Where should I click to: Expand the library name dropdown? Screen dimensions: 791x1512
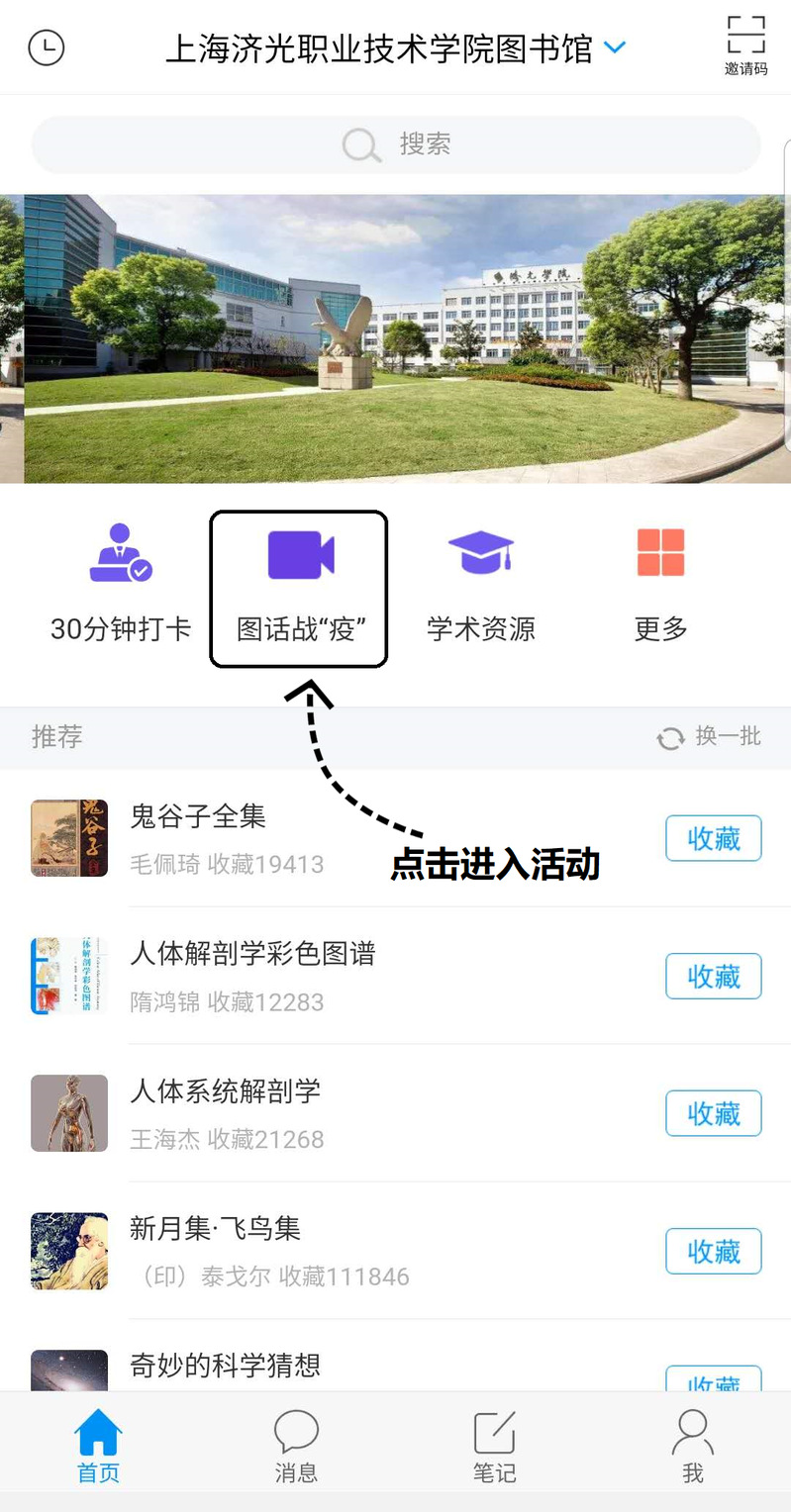pos(615,47)
